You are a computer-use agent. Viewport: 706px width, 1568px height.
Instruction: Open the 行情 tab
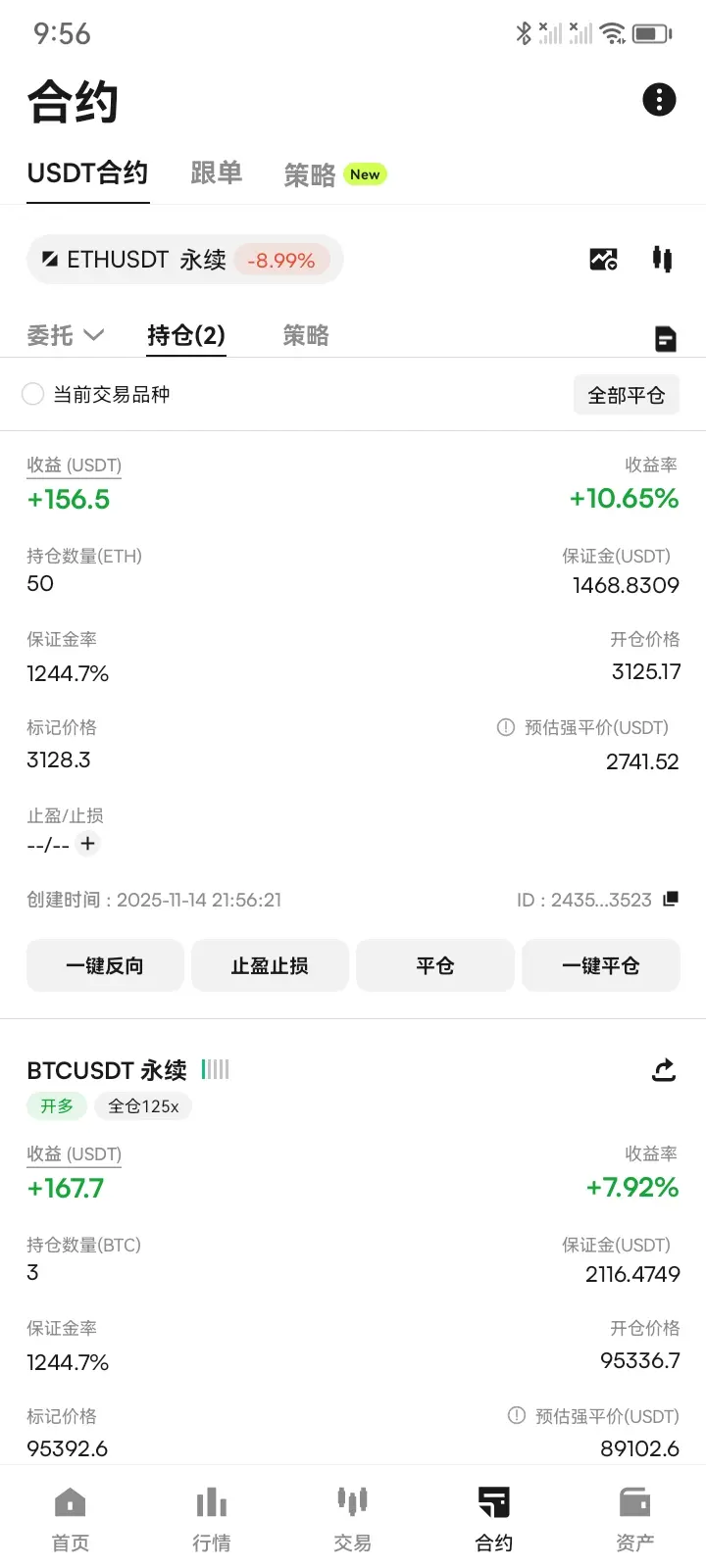(x=212, y=1517)
